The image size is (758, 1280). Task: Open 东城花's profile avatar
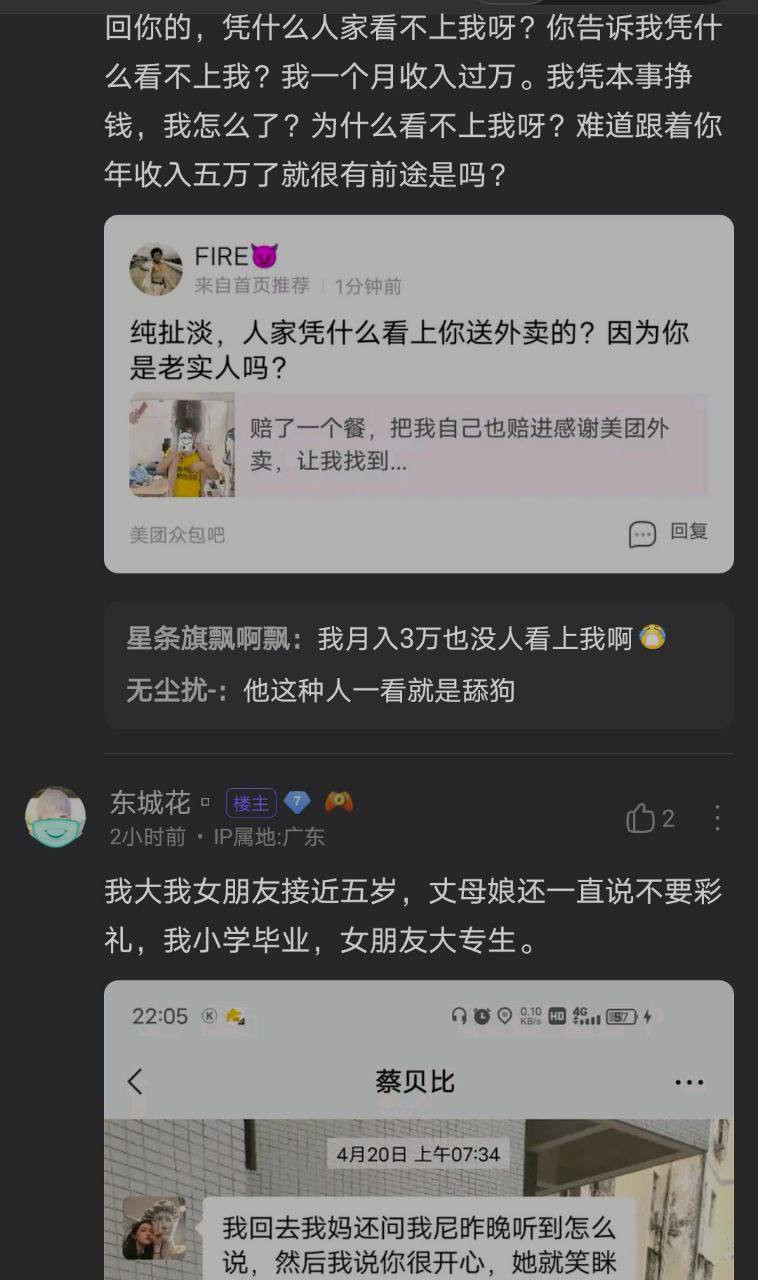55,816
